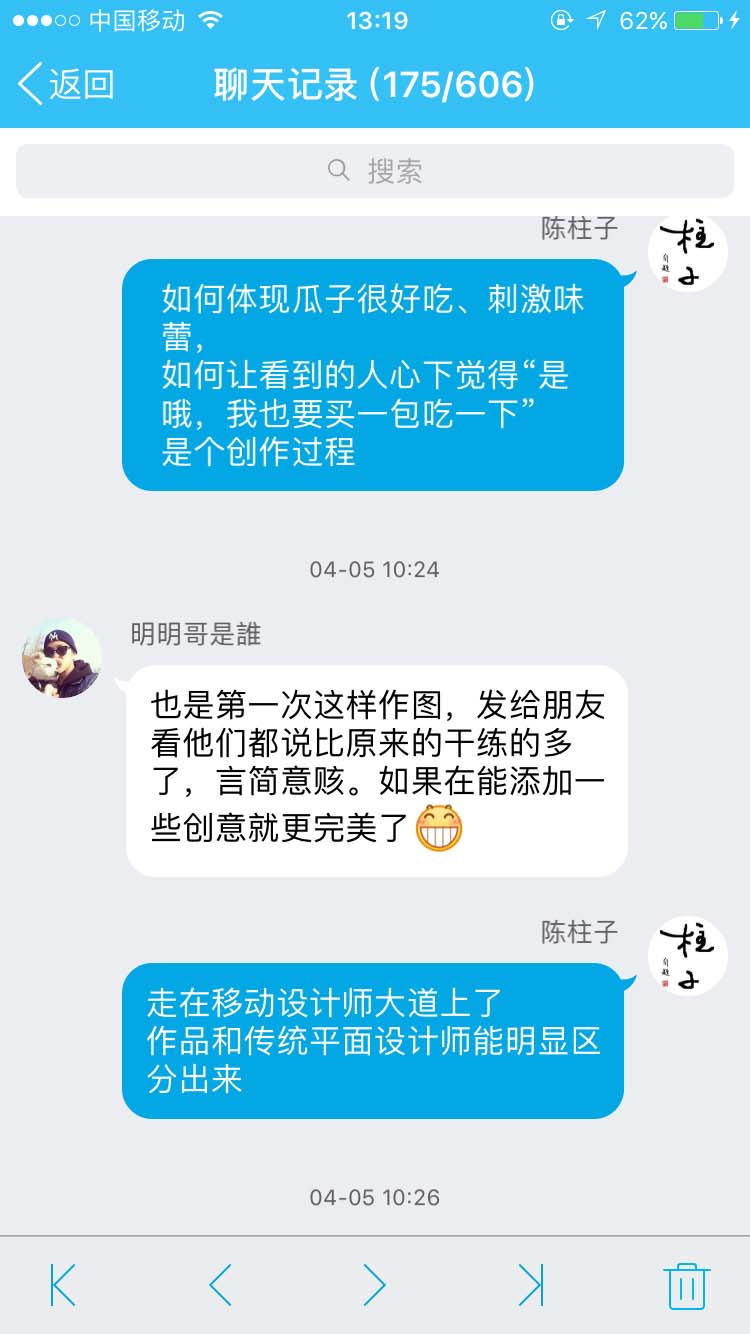The image size is (750, 1334).
Task: Click the magnifier icon in the search bar
Action: click(x=337, y=170)
